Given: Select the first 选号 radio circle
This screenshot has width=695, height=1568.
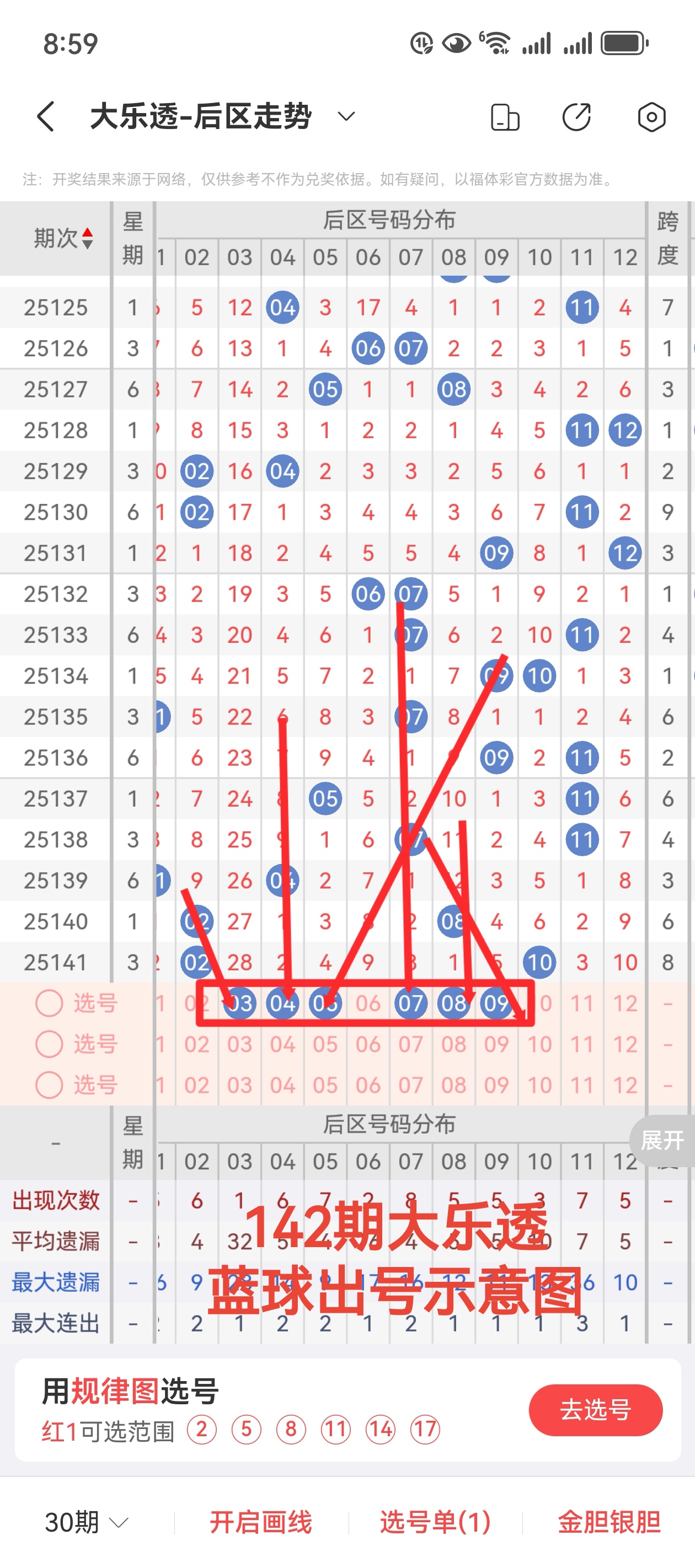Looking at the screenshot, I should tap(50, 1003).
